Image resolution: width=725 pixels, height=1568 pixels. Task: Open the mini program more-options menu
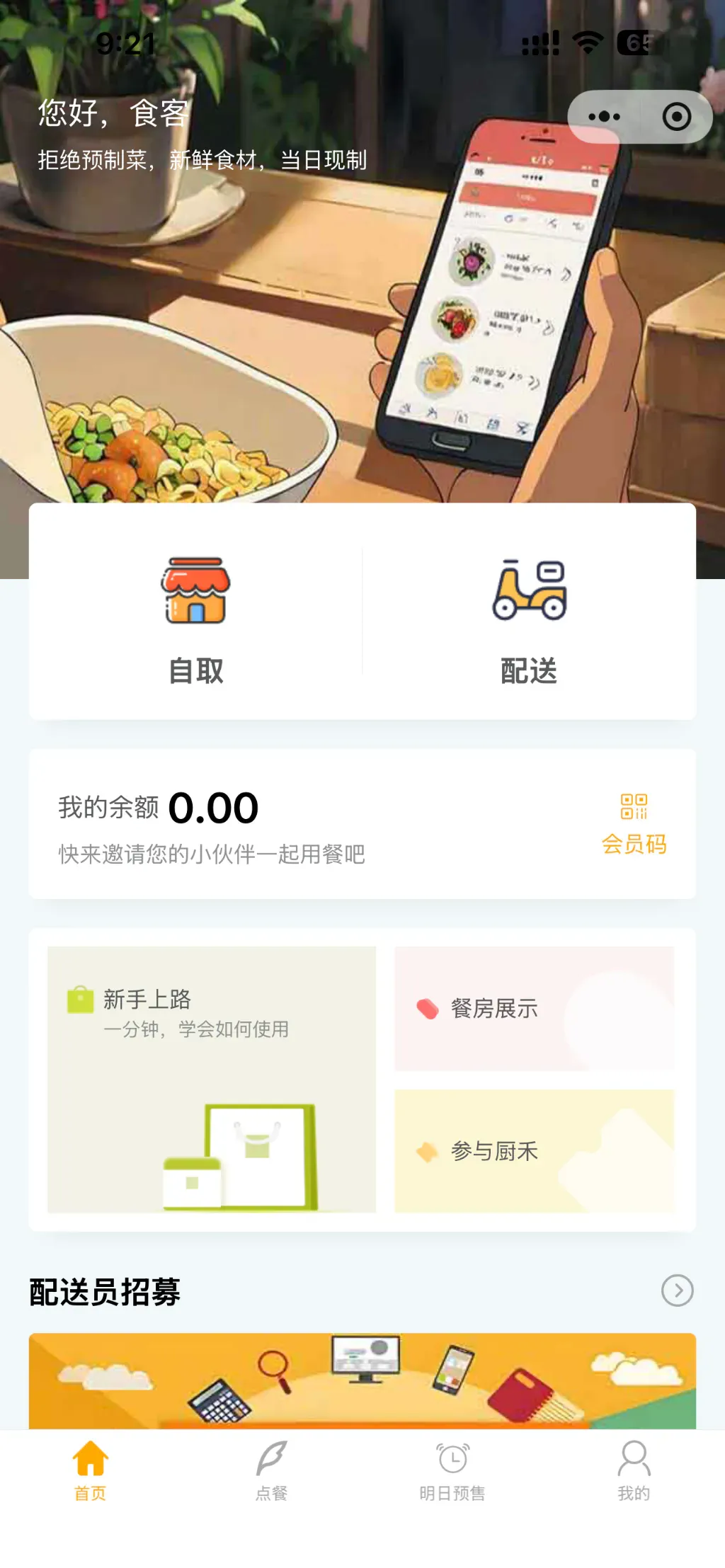(x=604, y=117)
